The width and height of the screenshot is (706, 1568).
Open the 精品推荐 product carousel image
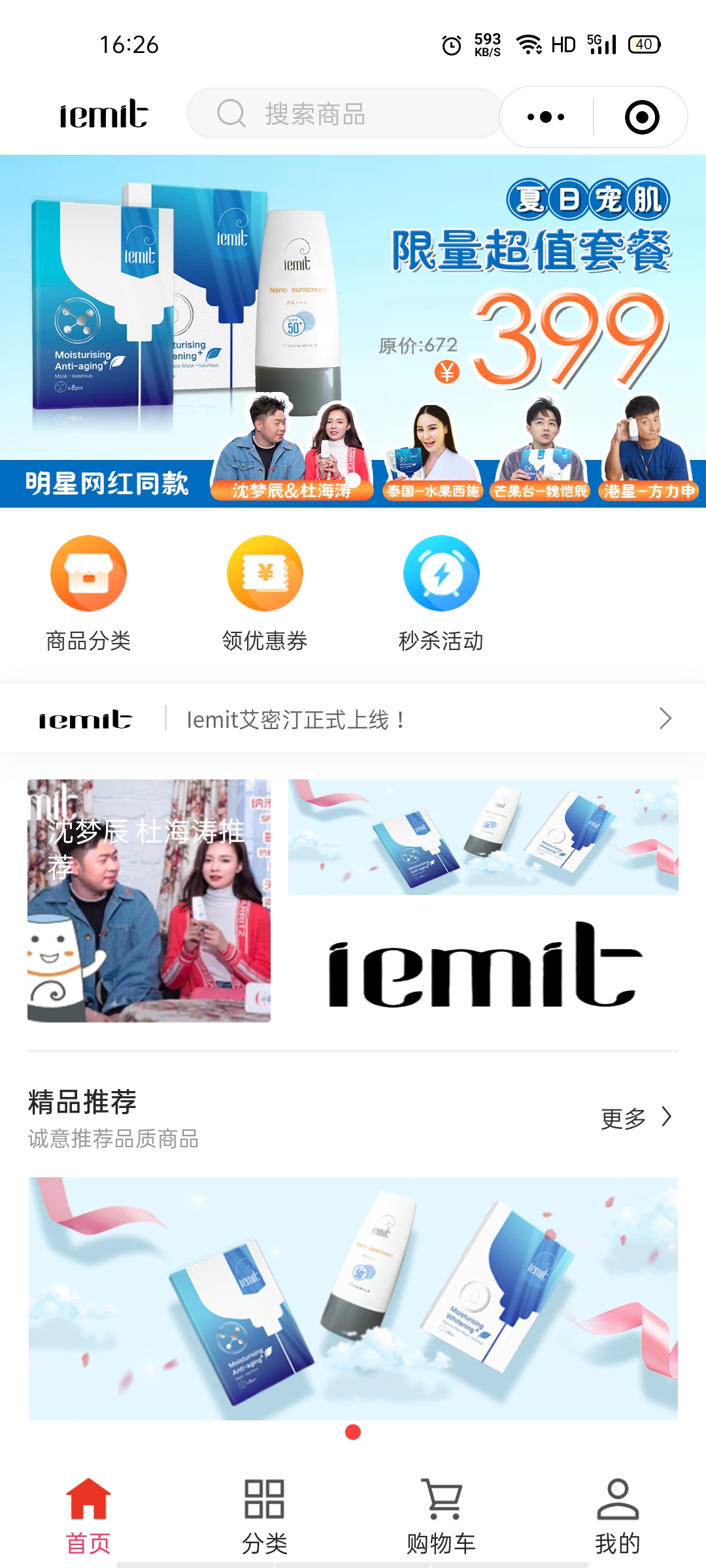(x=353, y=1298)
